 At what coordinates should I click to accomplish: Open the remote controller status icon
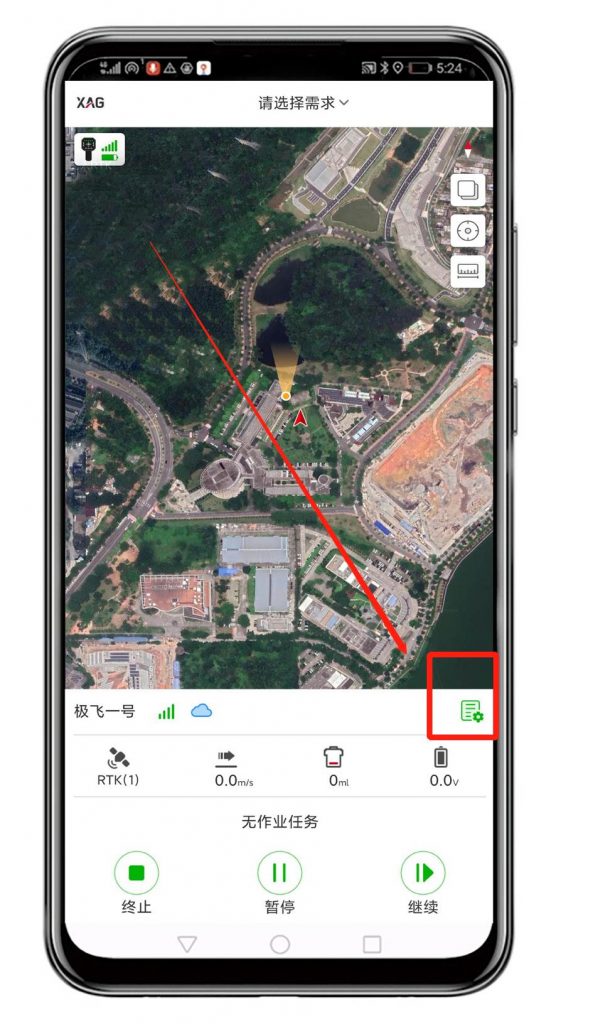(99, 149)
